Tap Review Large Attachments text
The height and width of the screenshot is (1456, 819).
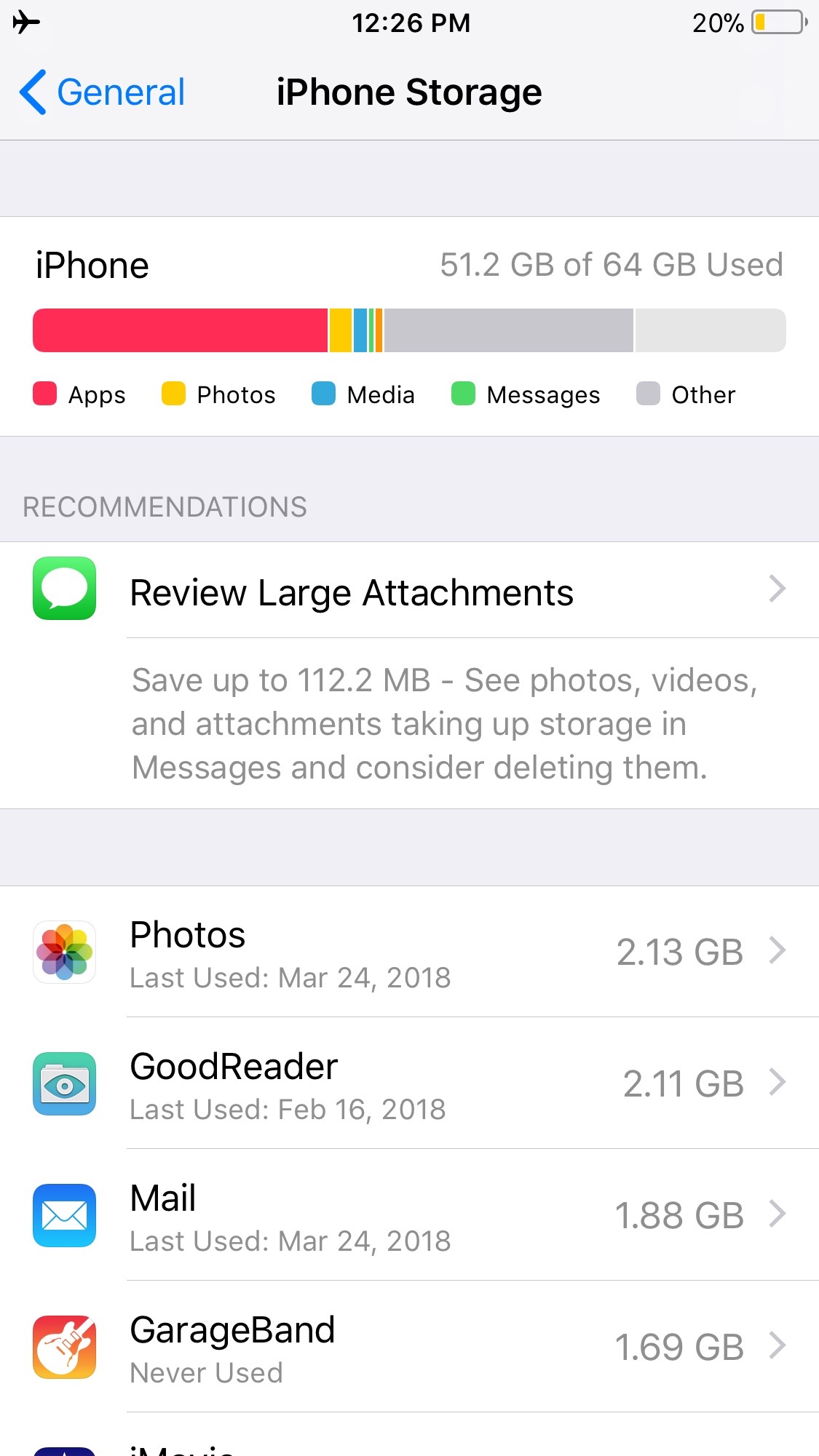point(352,591)
